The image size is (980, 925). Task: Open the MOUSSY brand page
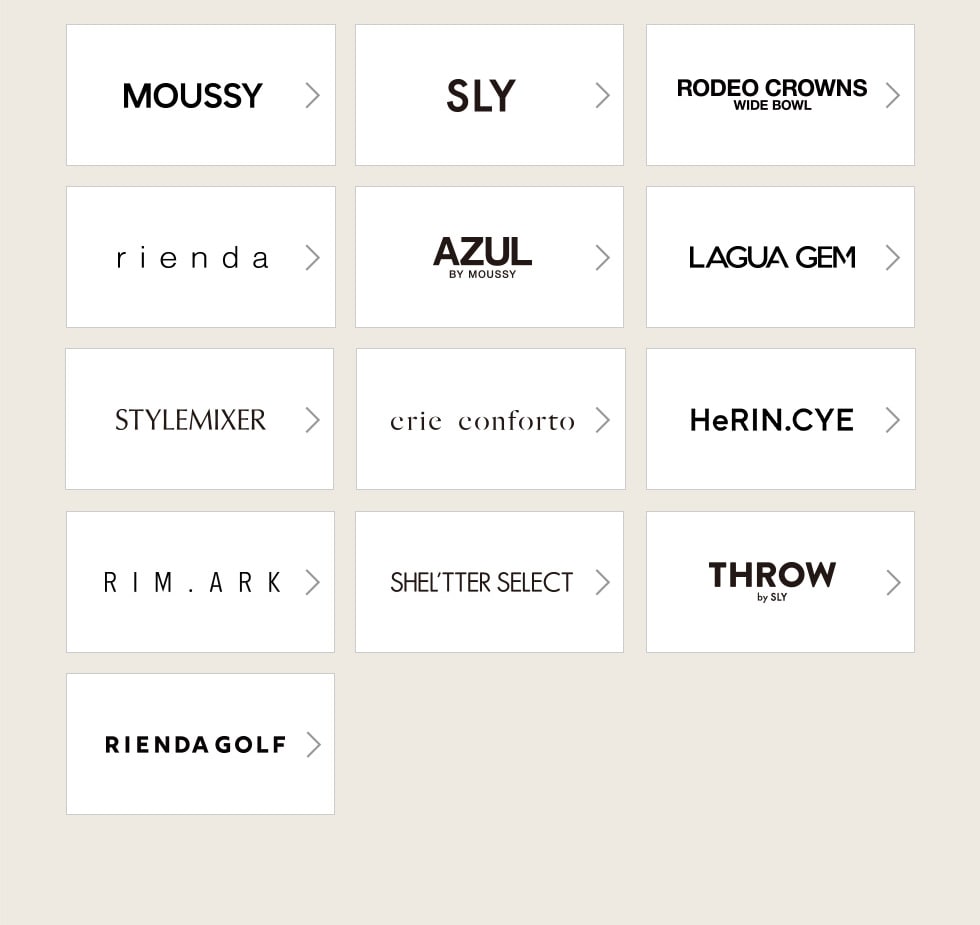click(200, 95)
